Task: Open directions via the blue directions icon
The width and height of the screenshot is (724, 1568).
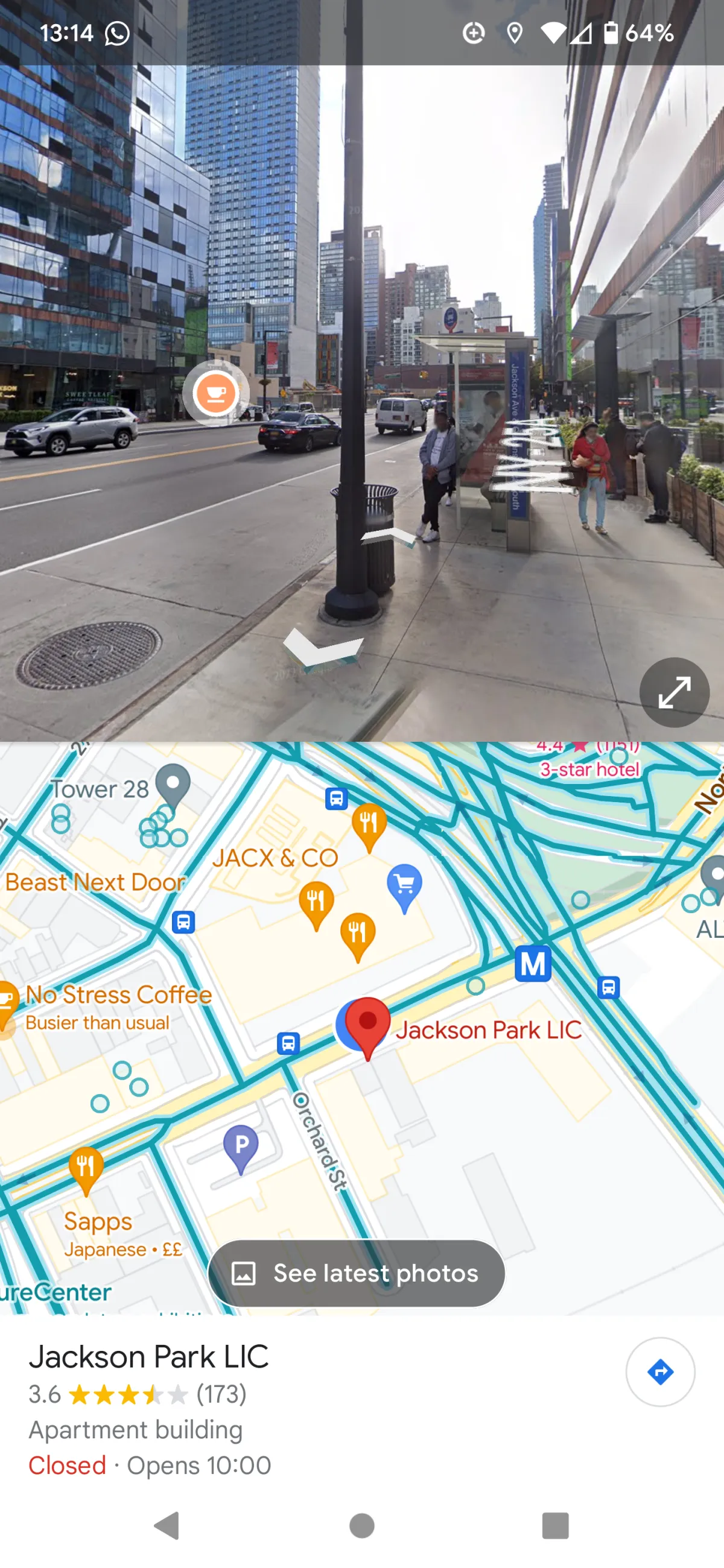Action: [661, 1371]
